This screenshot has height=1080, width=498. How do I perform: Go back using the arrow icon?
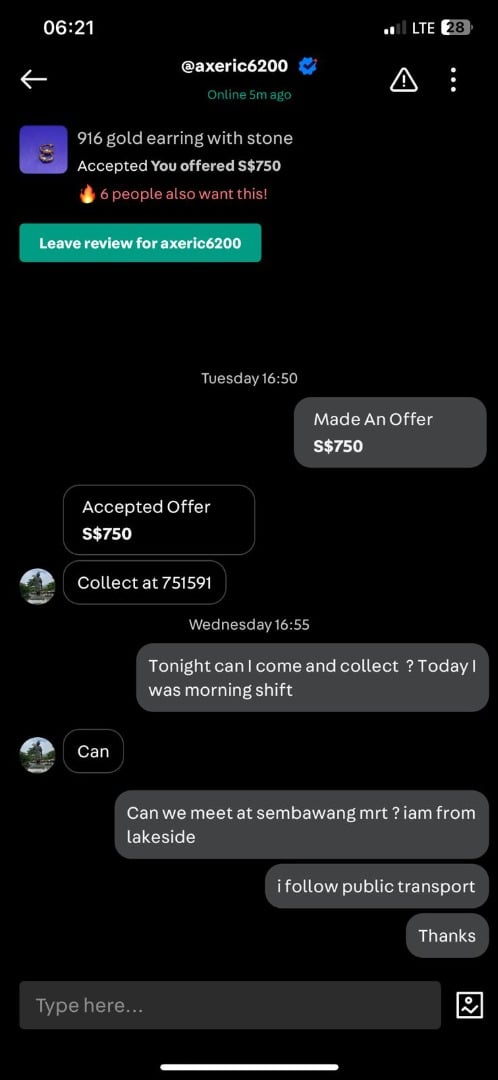point(33,80)
